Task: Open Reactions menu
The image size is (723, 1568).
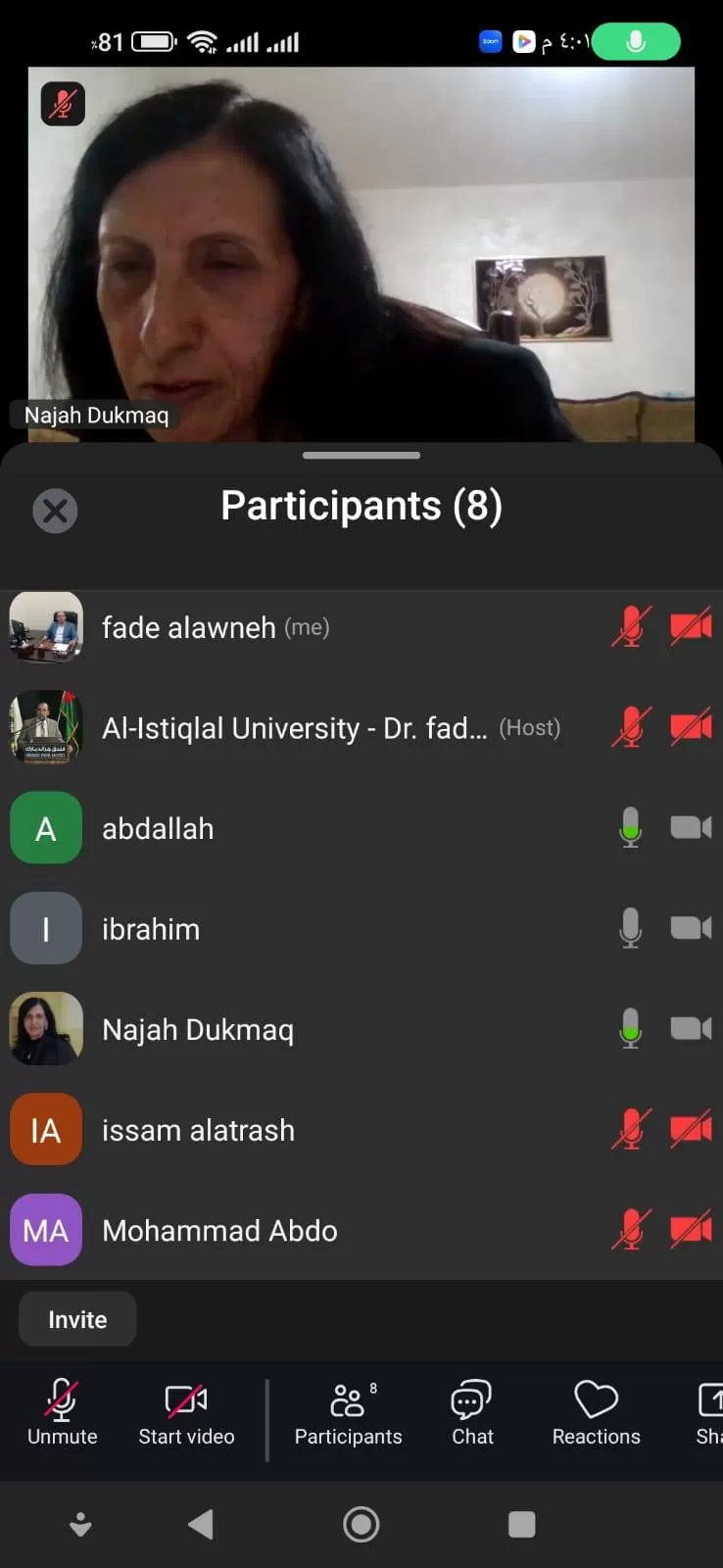Action: pyautogui.click(x=596, y=1412)
